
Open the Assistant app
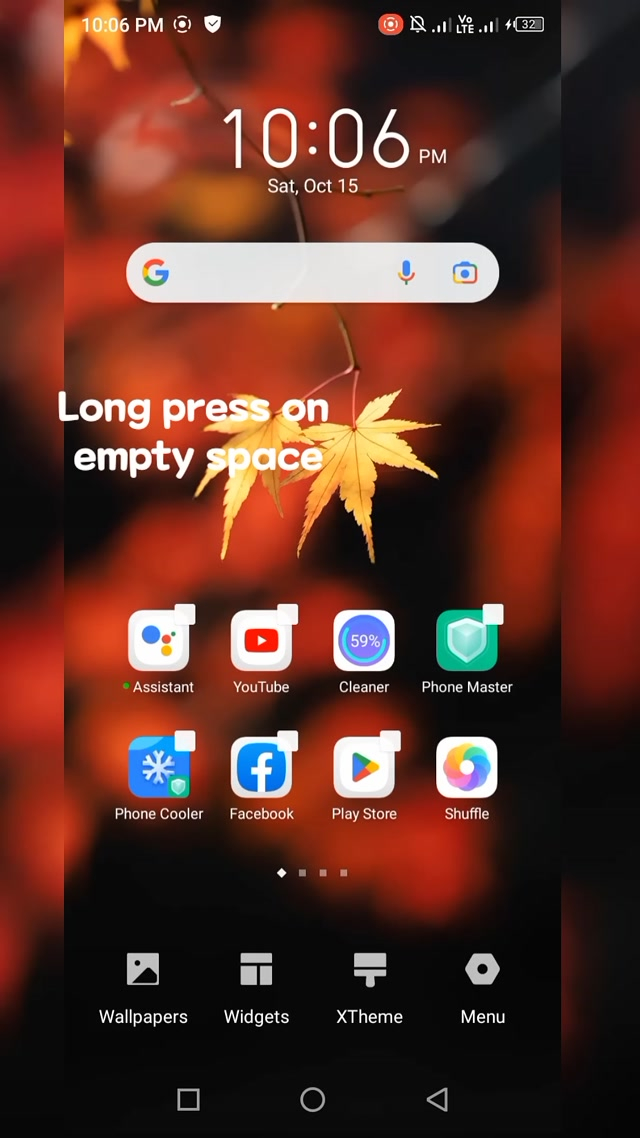click(x=159, y=642)
